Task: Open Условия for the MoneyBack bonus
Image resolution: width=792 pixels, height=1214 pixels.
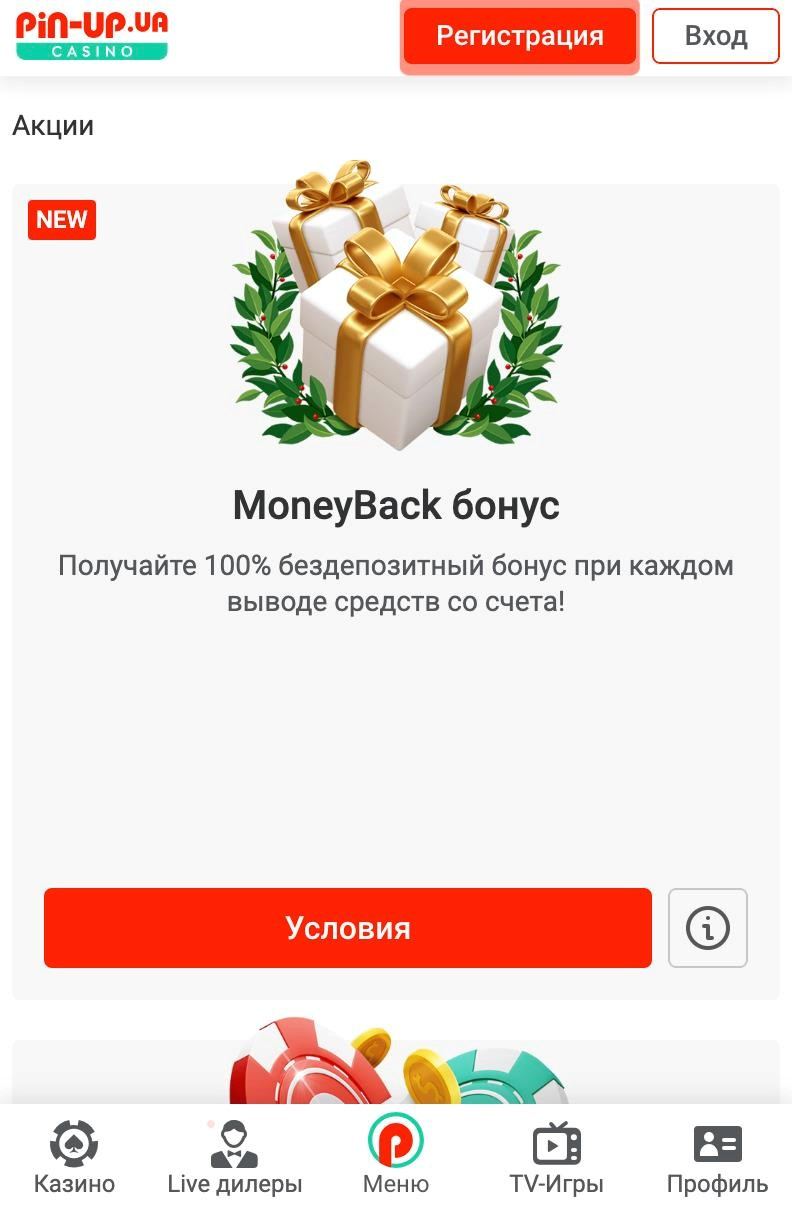Action: coord(347,927)
